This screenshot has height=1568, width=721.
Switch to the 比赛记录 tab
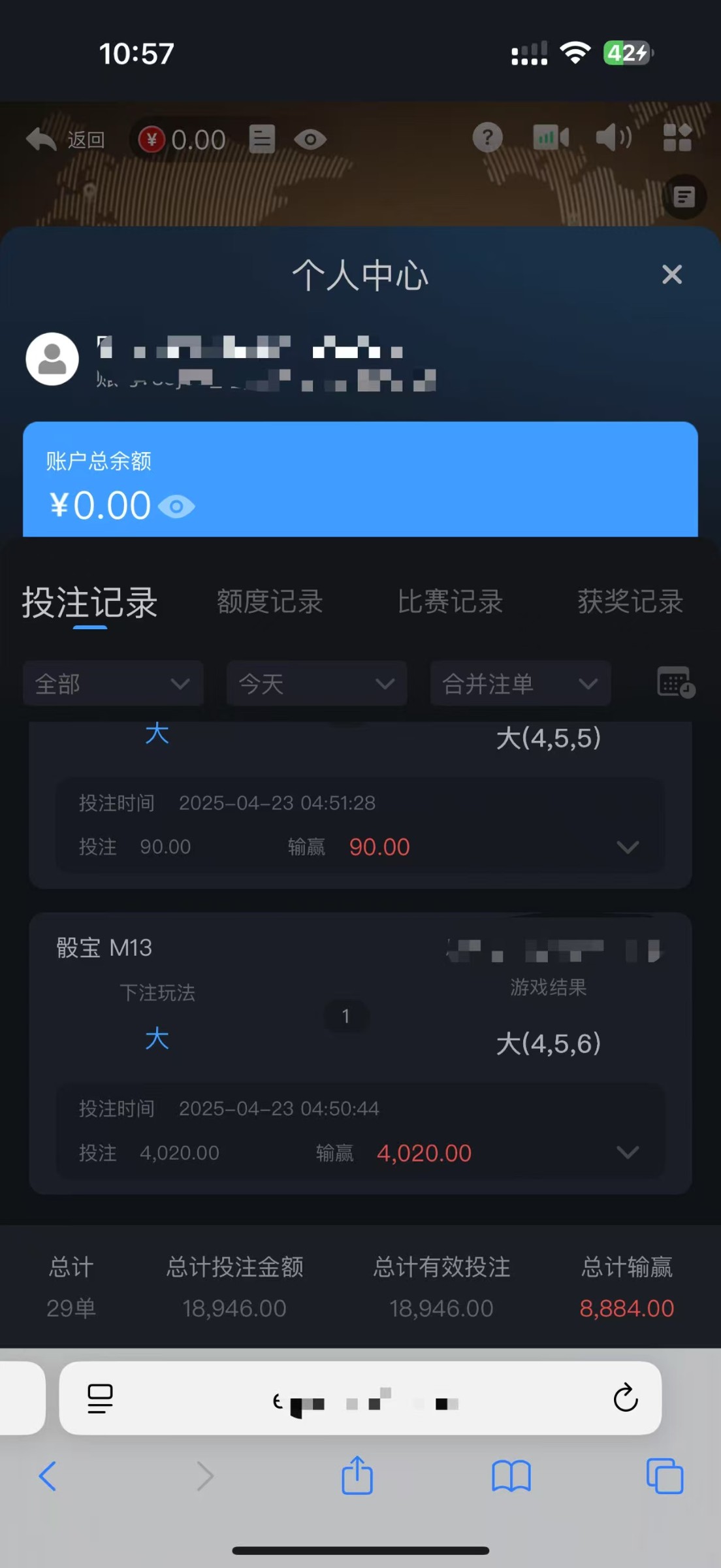tap(450, 602)
